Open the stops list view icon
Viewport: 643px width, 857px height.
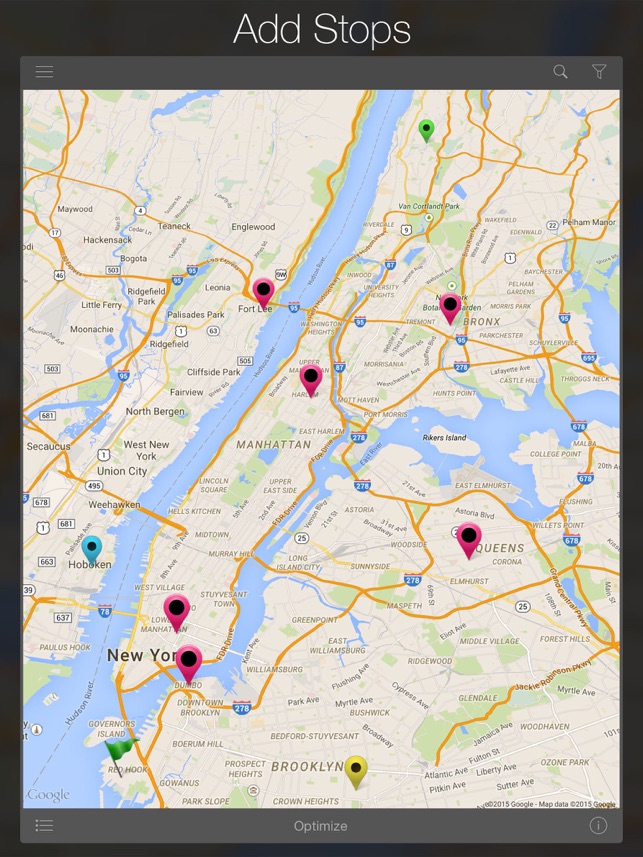click(x=44, y=826)
